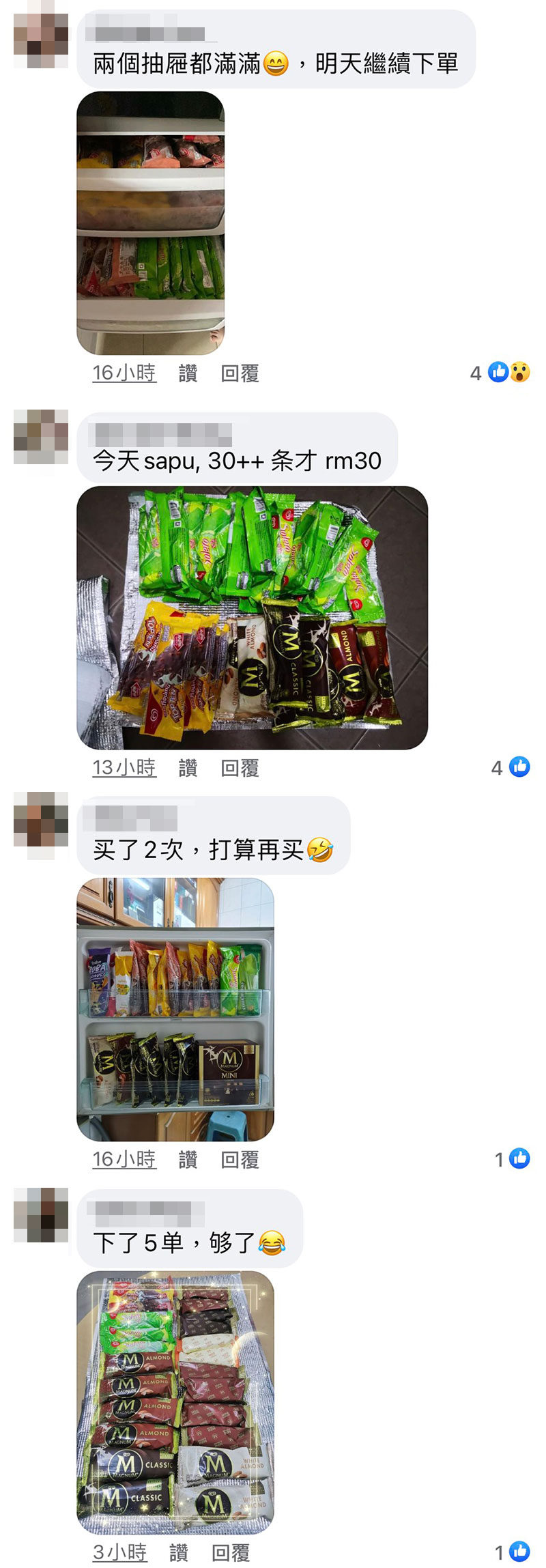
Task: Open the 3小時 timestamp link
Action: (119, 1553)
